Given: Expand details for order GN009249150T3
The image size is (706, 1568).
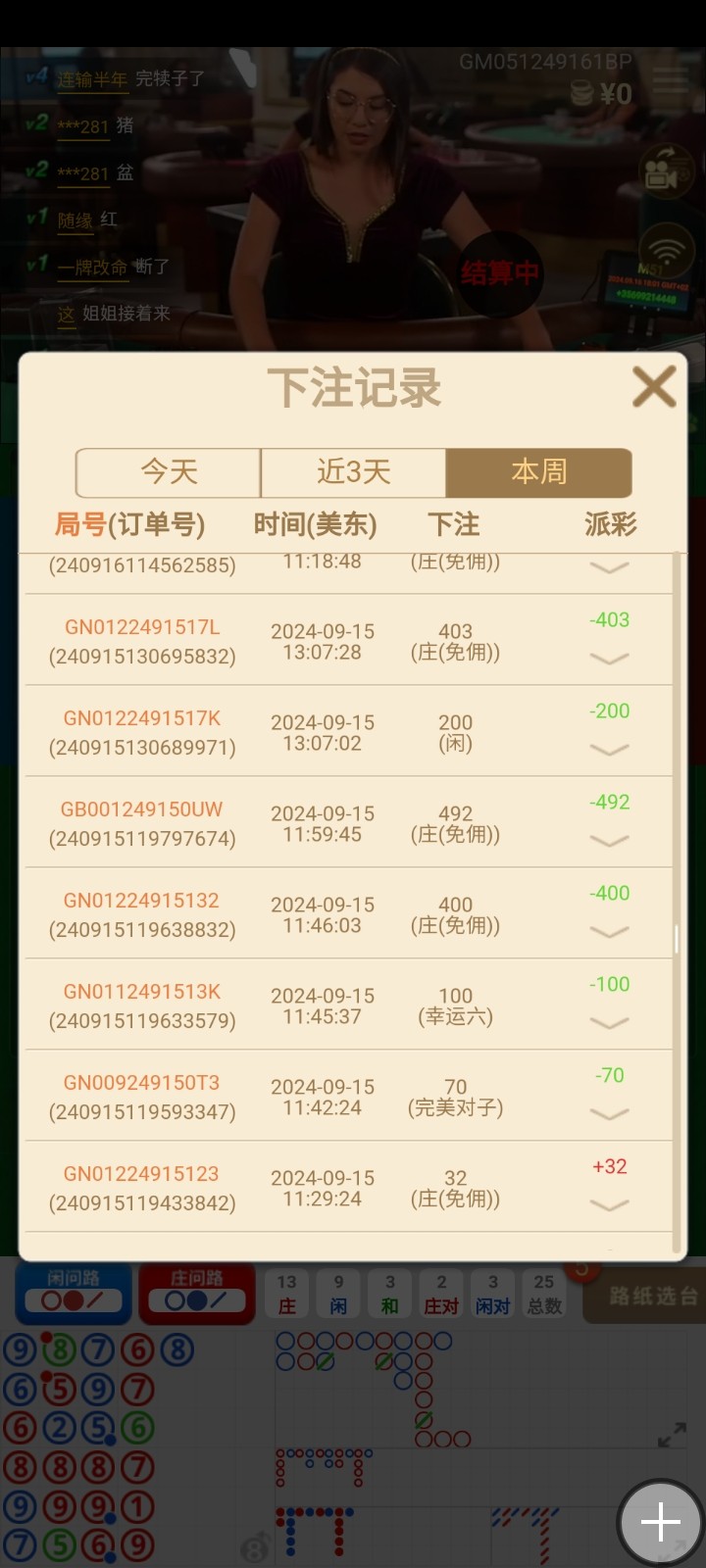Looking at the screenshot, I should point(609,1114).
